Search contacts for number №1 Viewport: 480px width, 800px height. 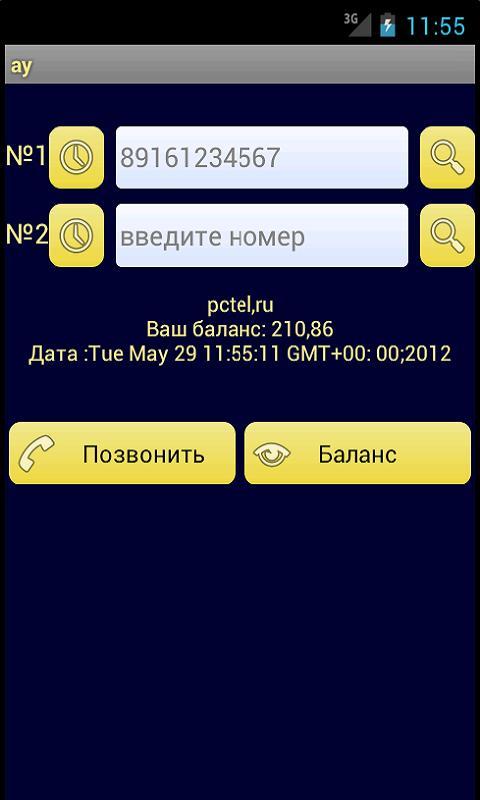[447, 158]
